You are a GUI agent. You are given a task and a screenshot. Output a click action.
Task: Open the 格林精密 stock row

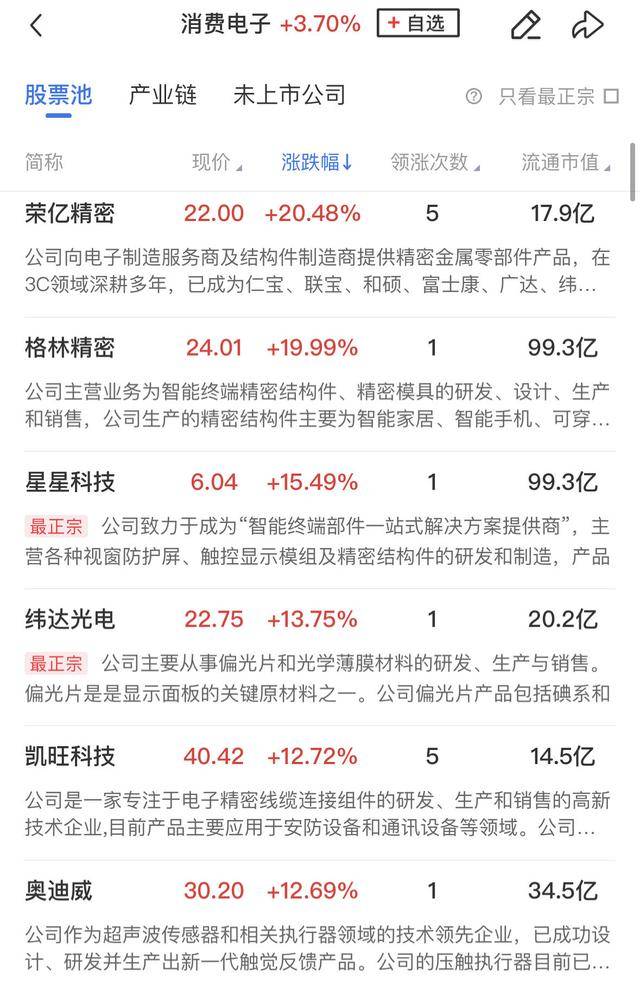(x=70, y=348)
